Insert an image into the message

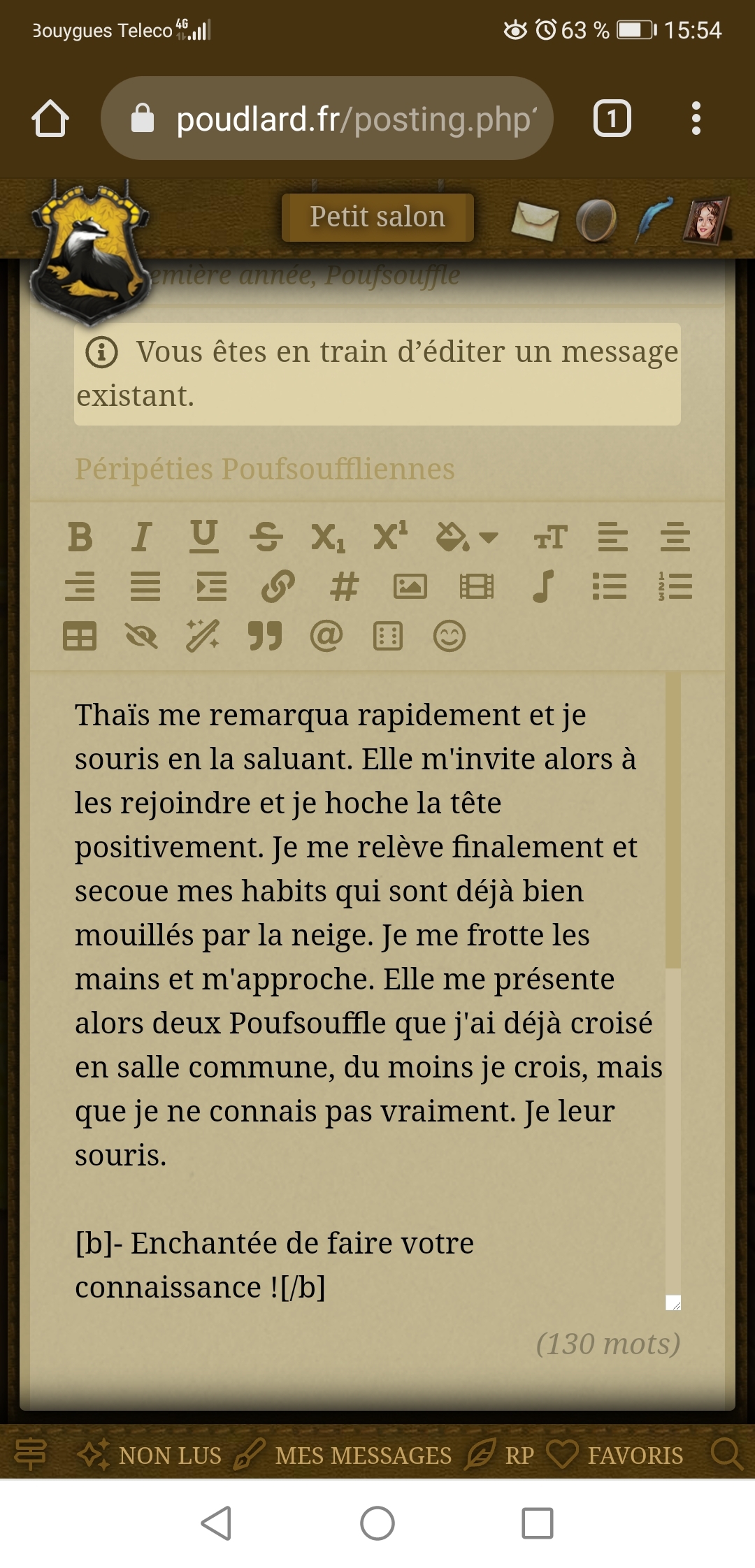click(x=410, y=586)
